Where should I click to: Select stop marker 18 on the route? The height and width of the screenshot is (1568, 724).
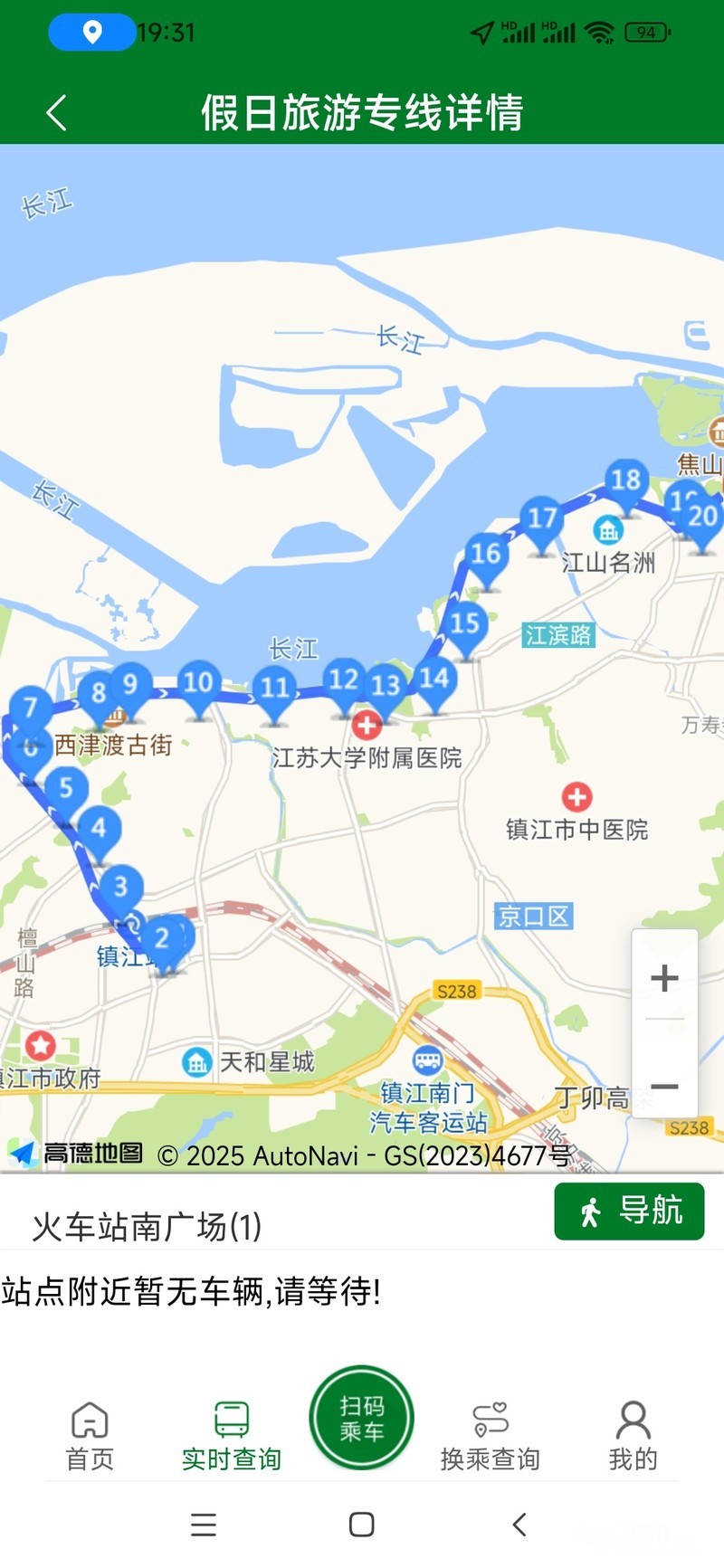(626, 484)
